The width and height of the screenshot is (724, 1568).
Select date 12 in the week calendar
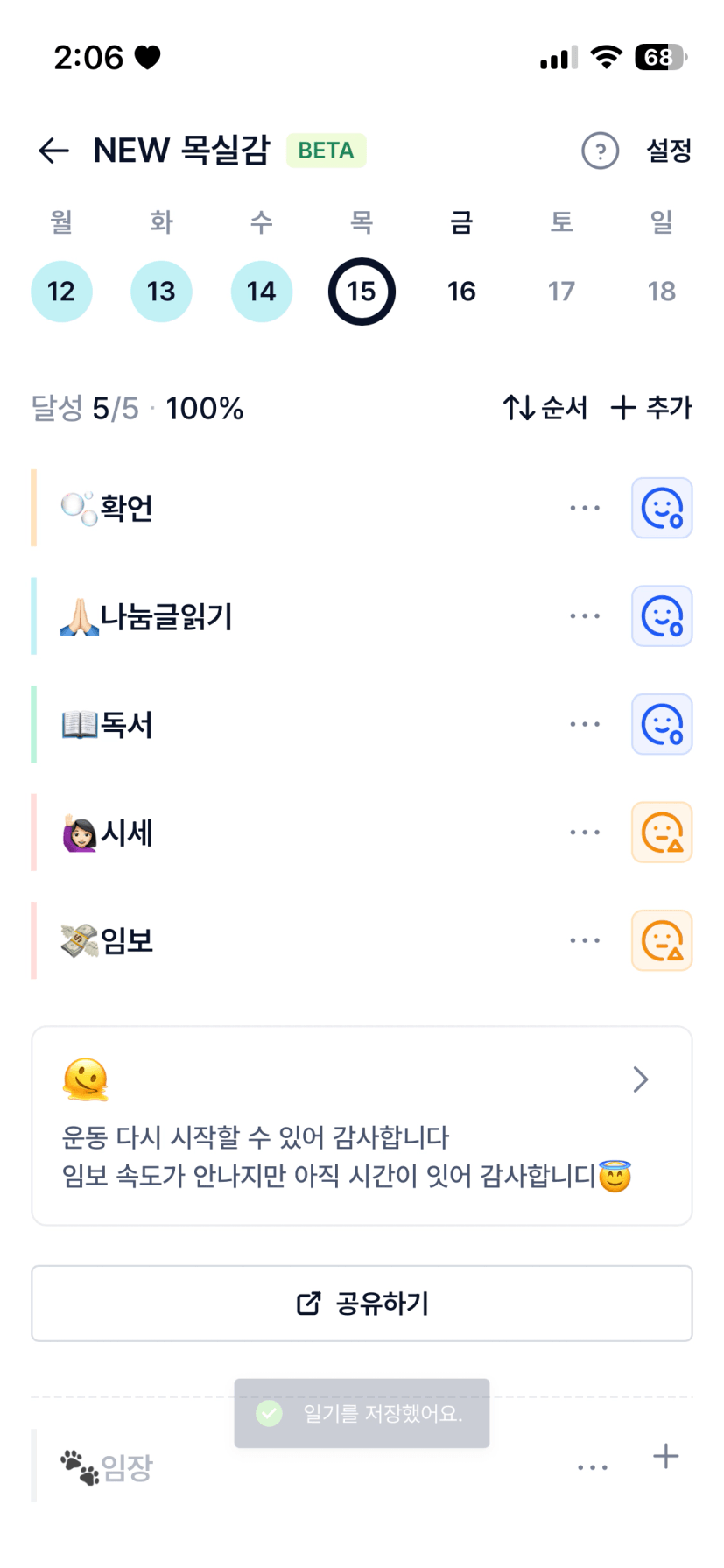point(61,292)
